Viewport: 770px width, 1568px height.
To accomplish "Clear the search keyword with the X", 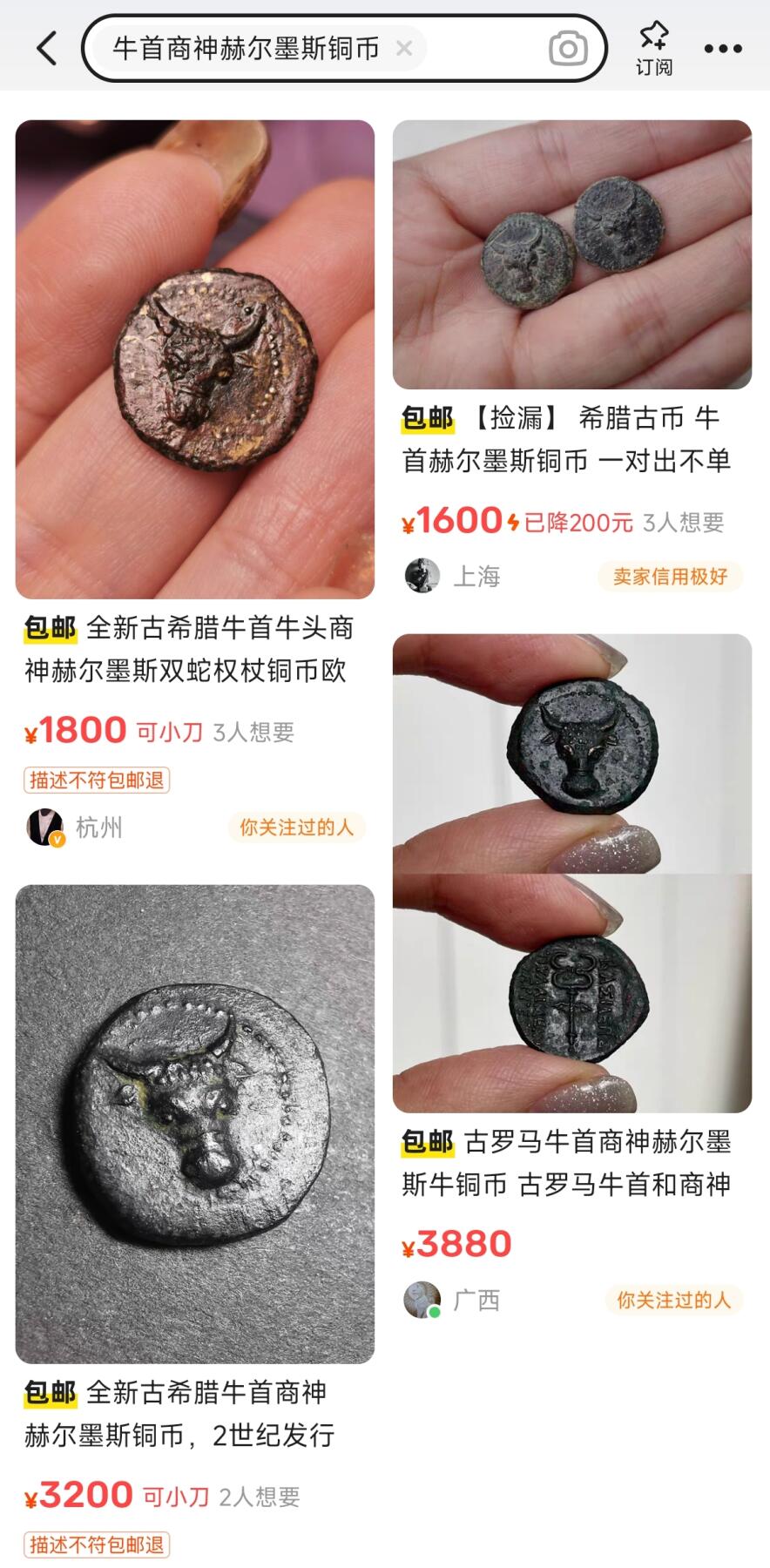I will tap(403, 48).
